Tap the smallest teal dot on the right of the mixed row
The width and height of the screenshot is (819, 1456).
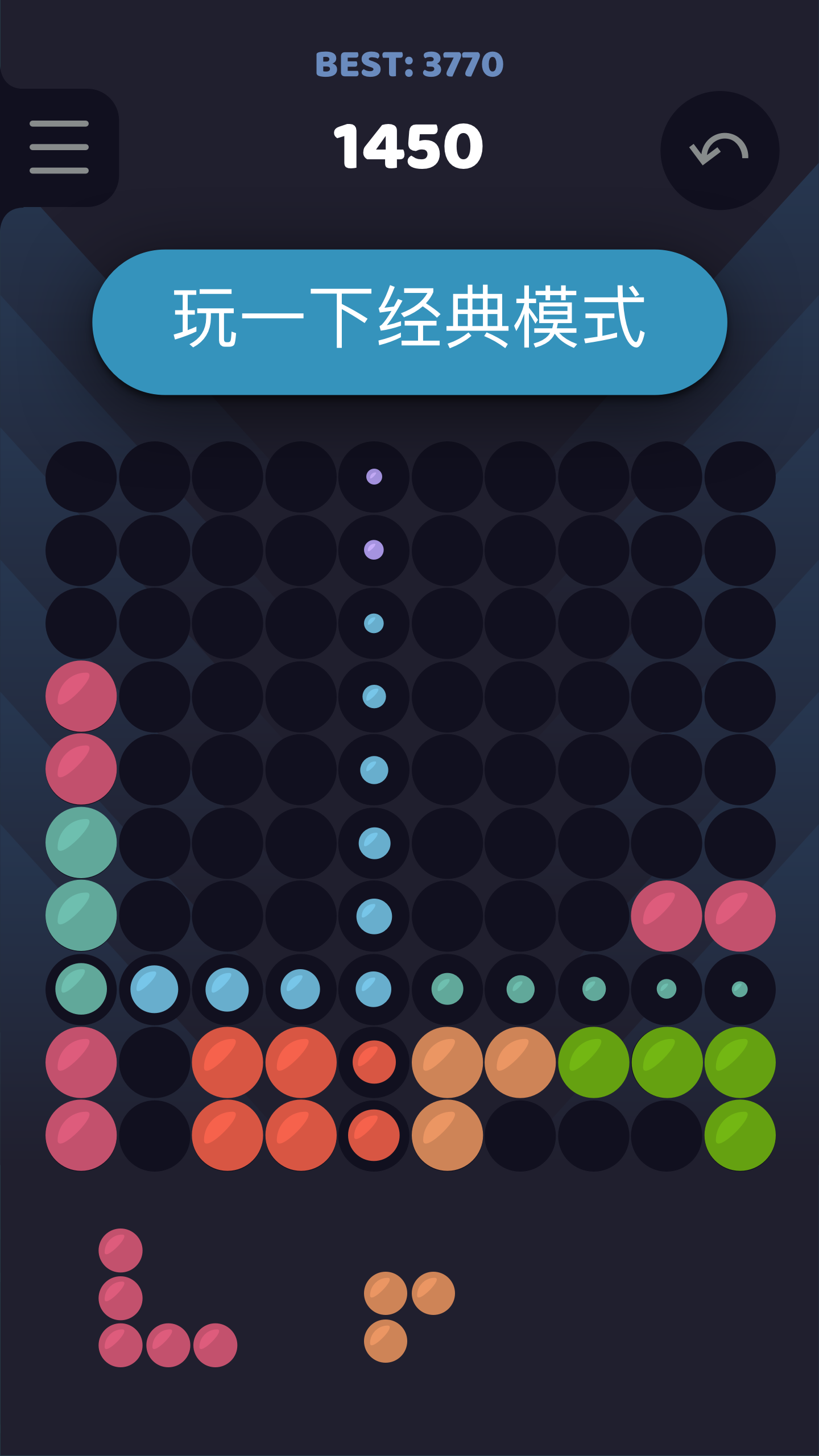tap(739, 990)
